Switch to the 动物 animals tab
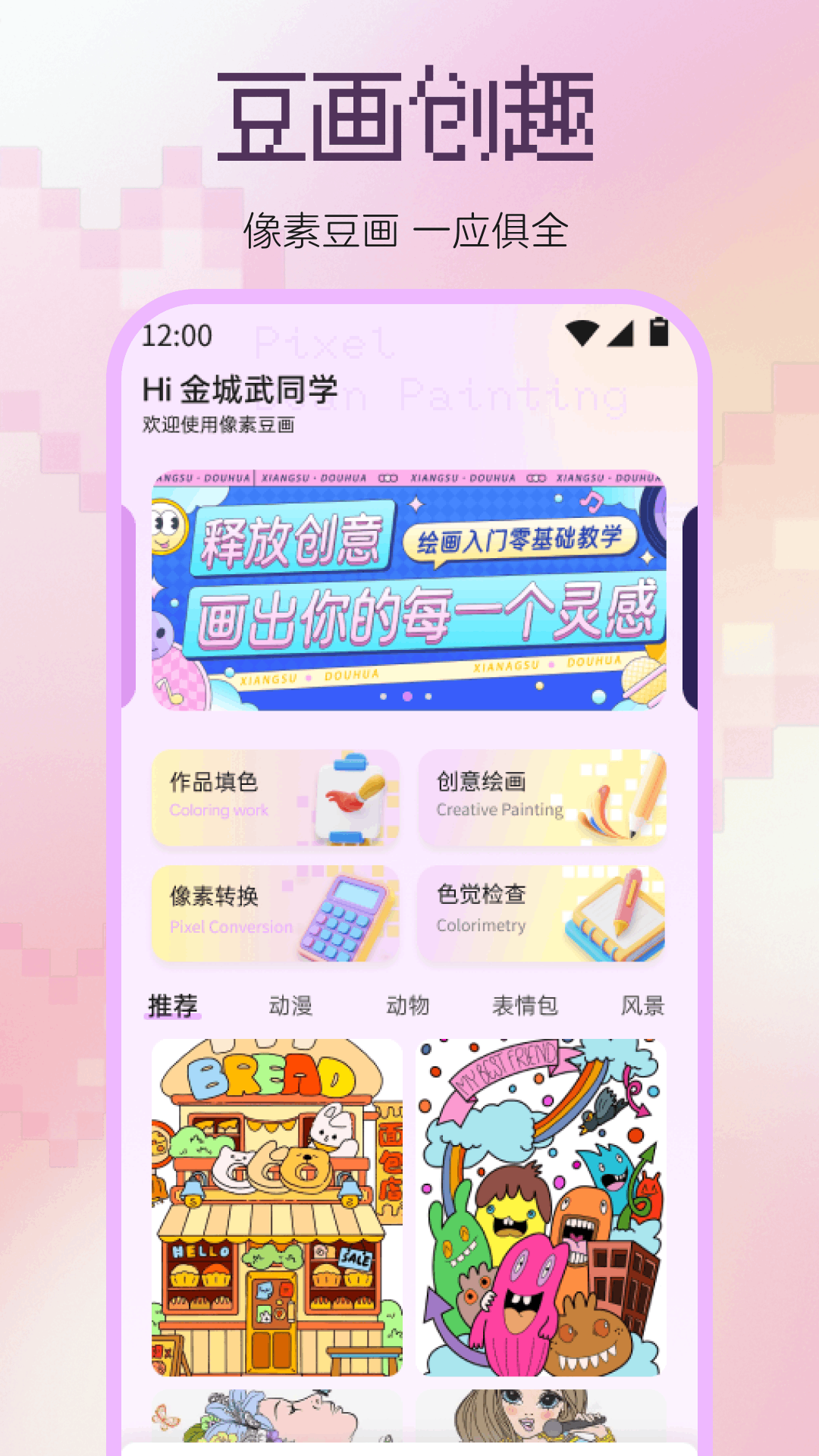 (408, 1006)
